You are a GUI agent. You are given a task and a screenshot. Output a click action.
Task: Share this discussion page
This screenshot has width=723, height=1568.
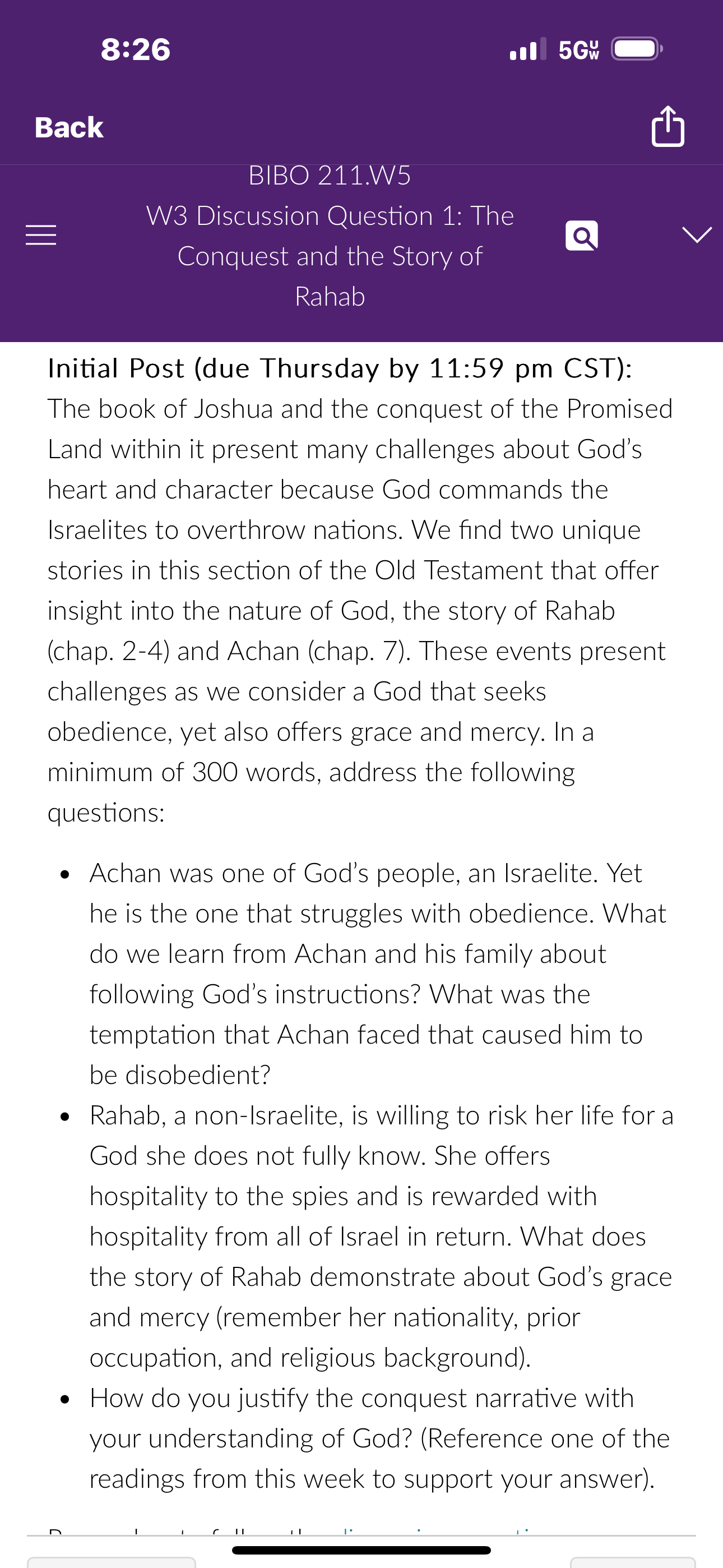[x=668, y=127]
